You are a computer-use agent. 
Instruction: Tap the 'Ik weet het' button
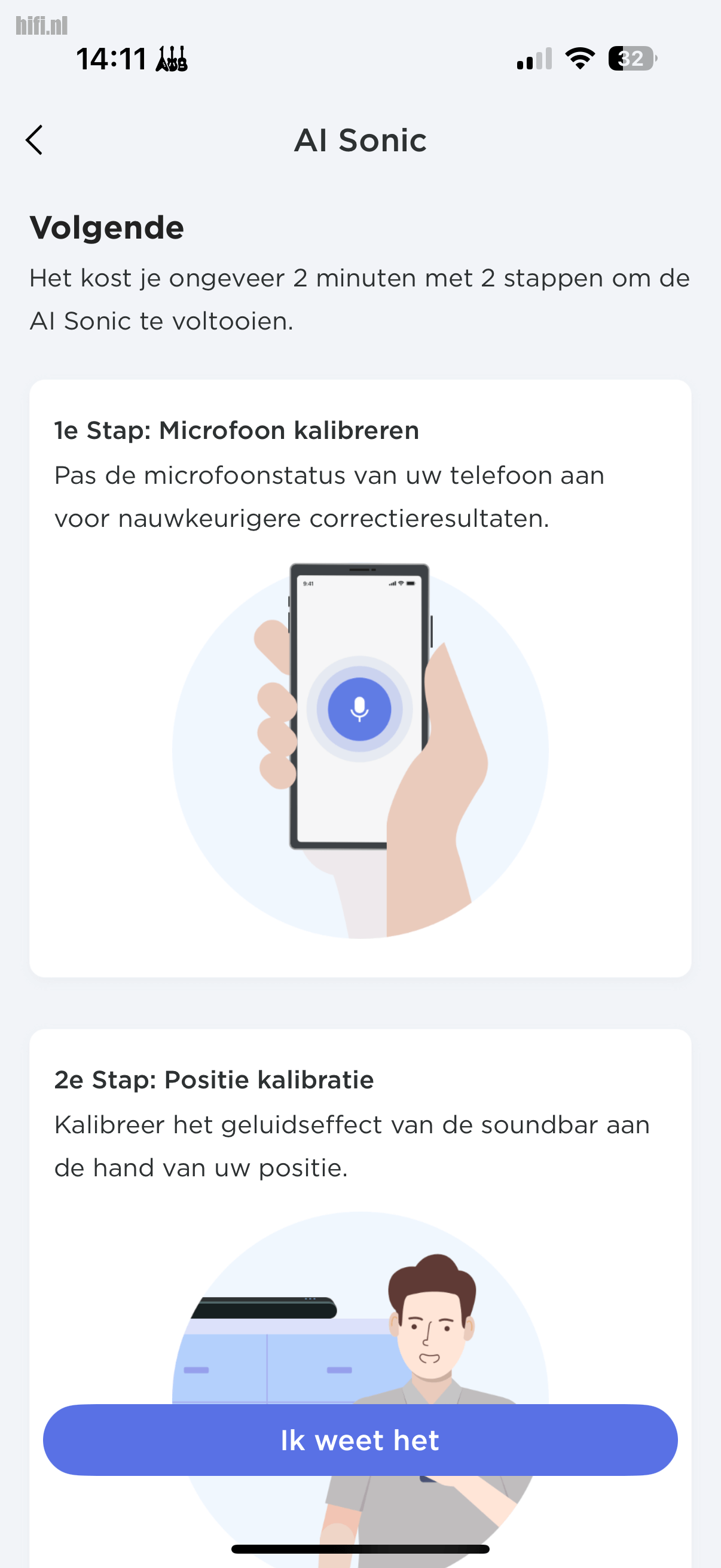point(360,1440)
